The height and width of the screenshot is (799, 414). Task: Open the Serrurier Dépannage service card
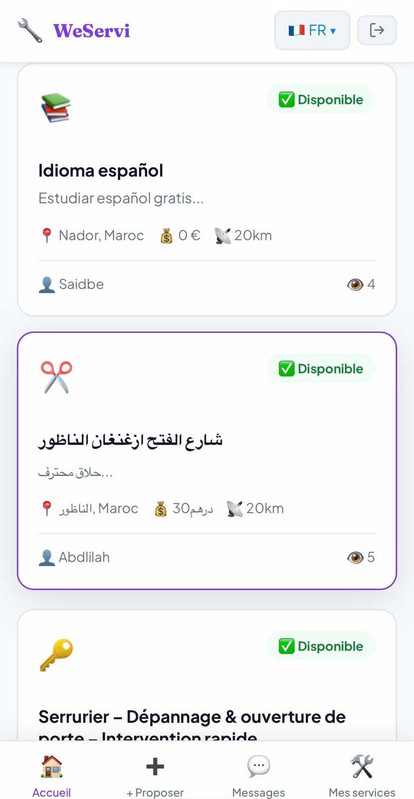tap(207, 675)
